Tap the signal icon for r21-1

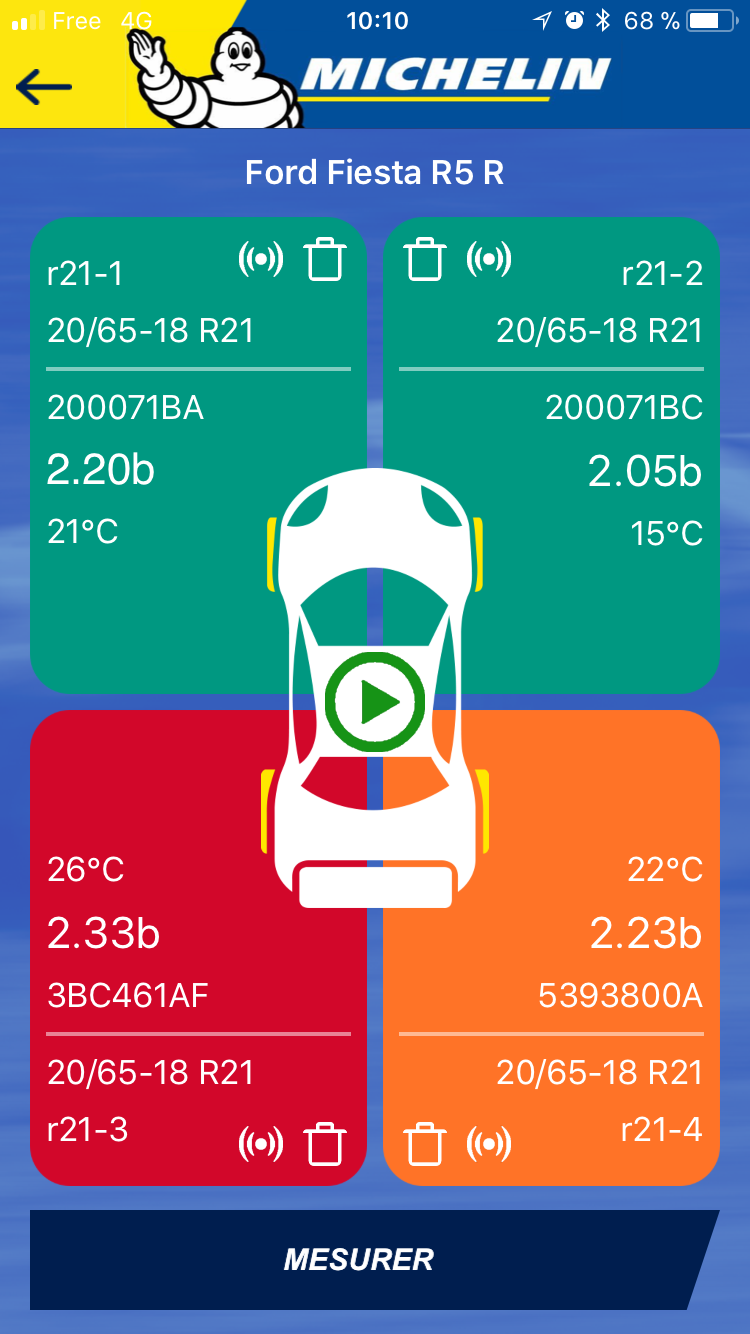tap(261, 260)
